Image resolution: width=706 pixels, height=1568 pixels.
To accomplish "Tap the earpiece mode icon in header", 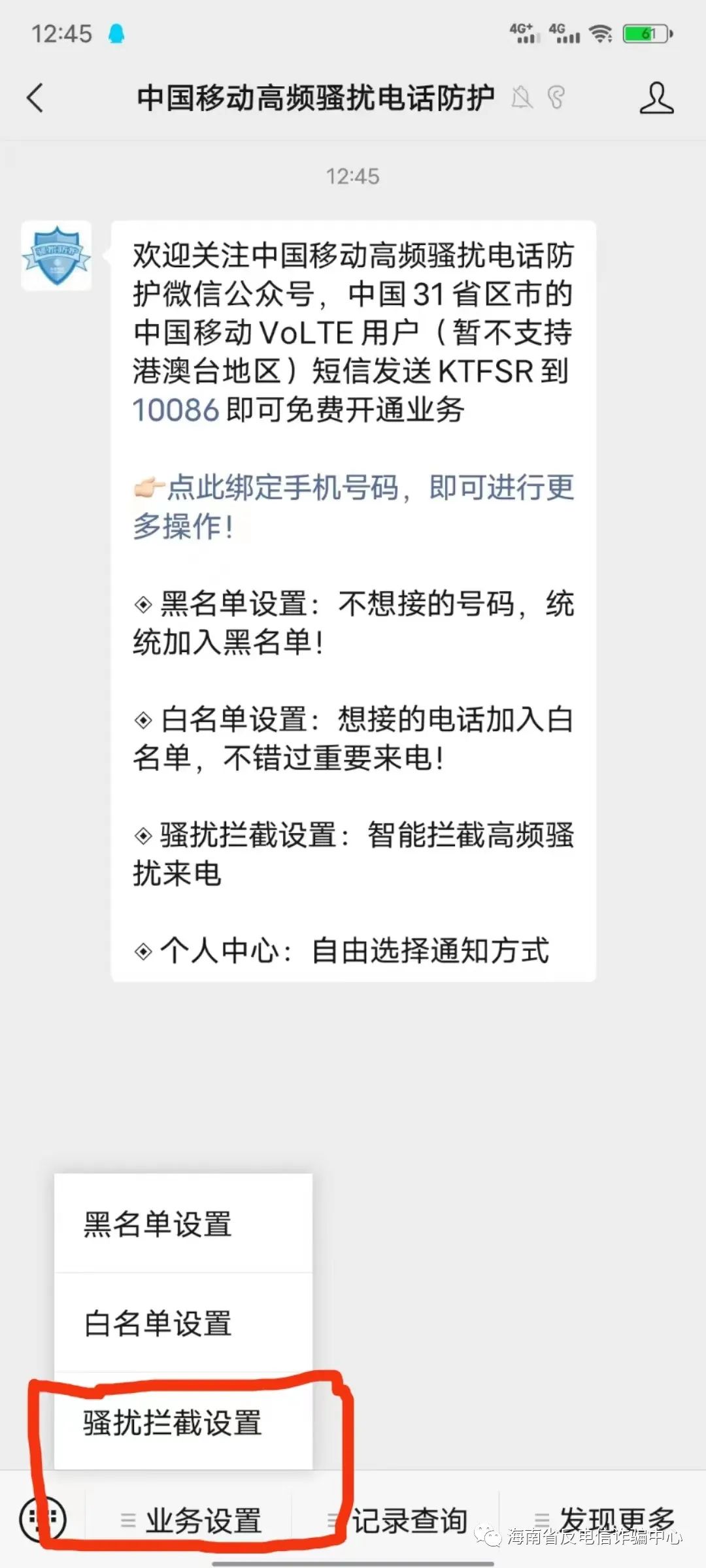I will (556, 97).
